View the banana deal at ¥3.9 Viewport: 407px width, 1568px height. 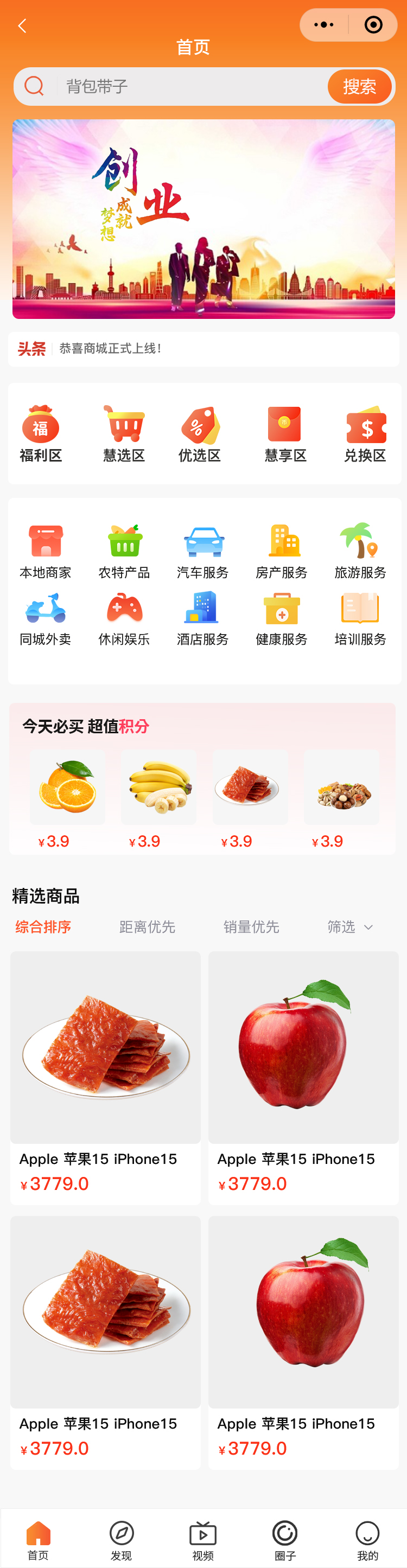click(158, 797)
